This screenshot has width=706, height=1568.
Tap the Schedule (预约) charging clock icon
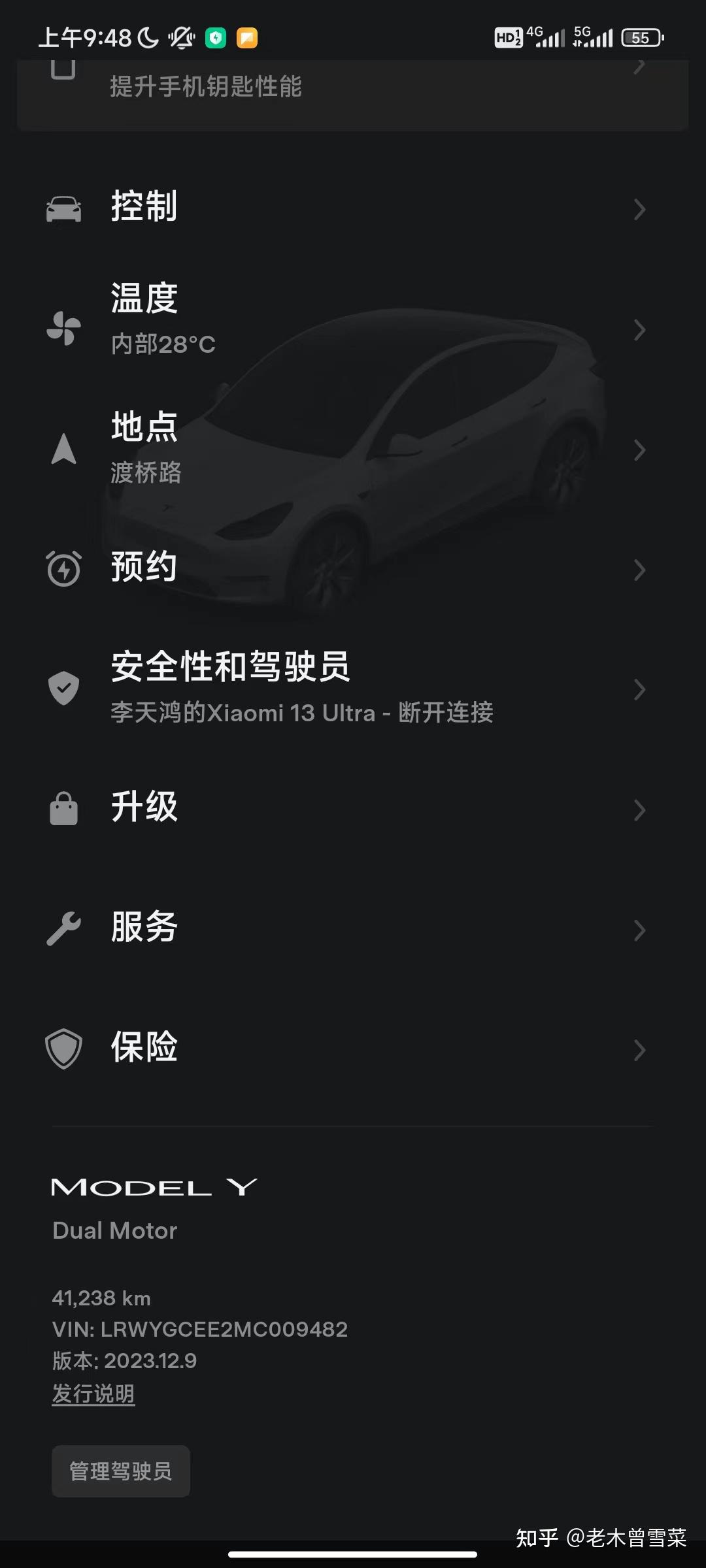click(x=63, y=568)
